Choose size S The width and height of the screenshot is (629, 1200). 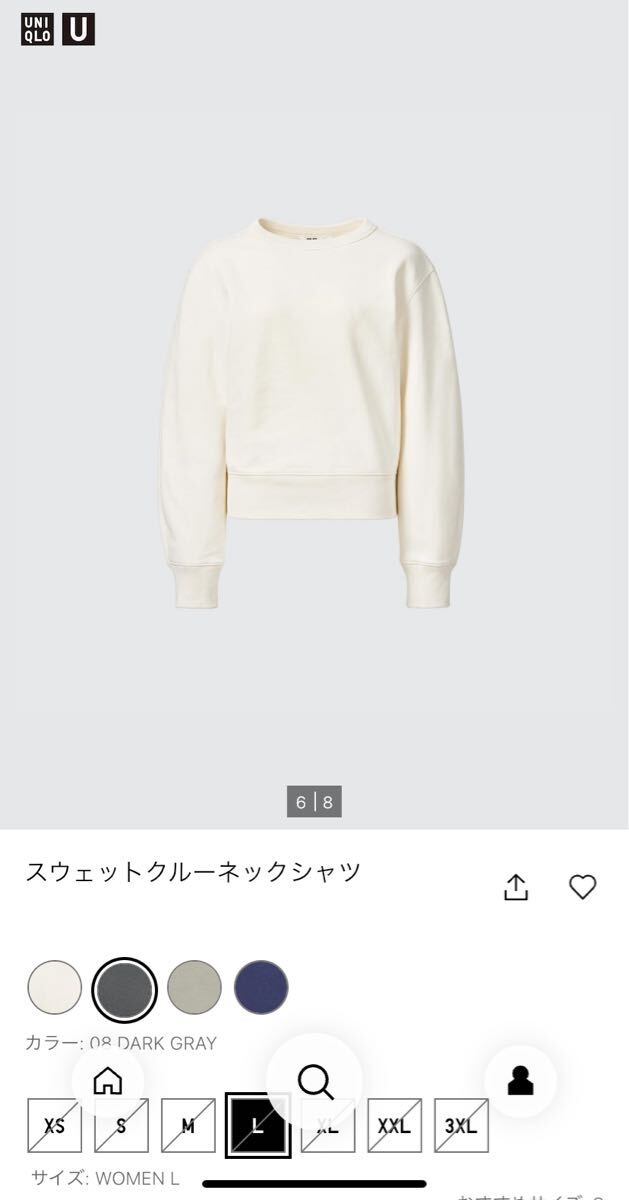(121, 1126)
